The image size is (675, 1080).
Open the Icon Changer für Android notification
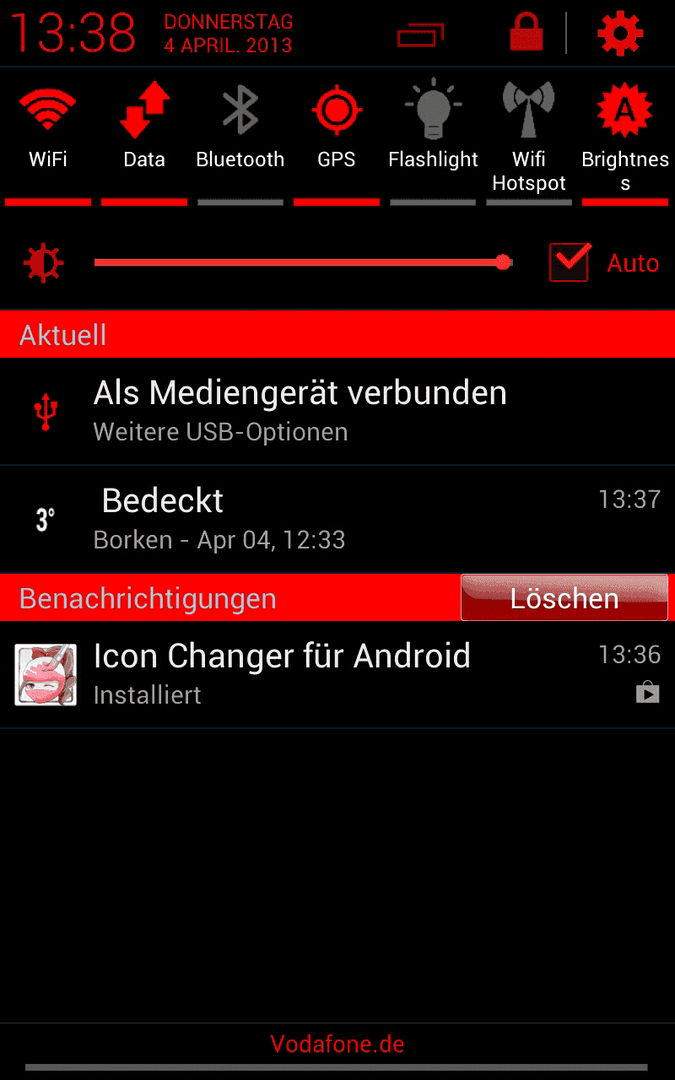(x=338, y=674)
